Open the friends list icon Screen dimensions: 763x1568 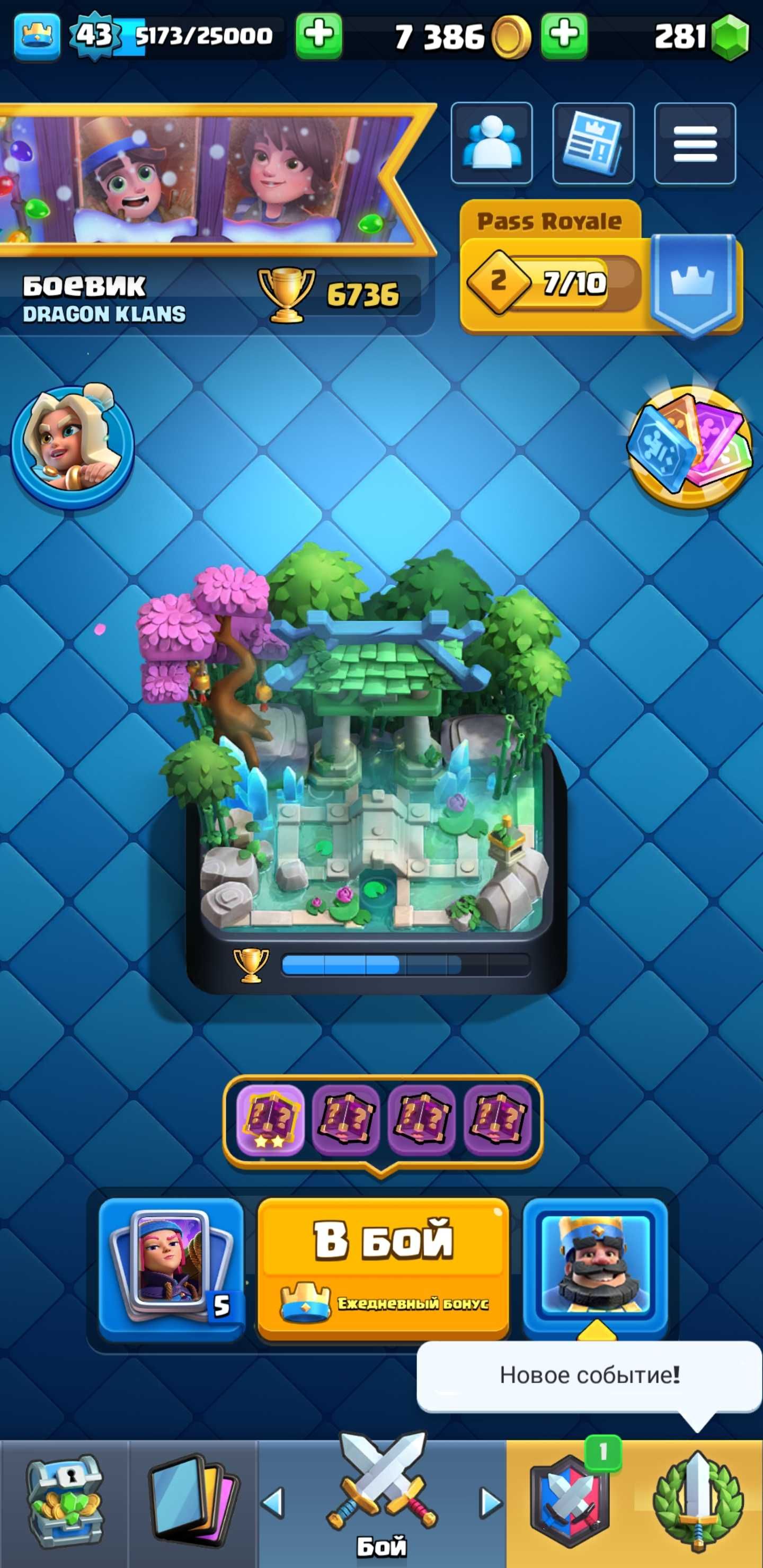coord(491,143)
